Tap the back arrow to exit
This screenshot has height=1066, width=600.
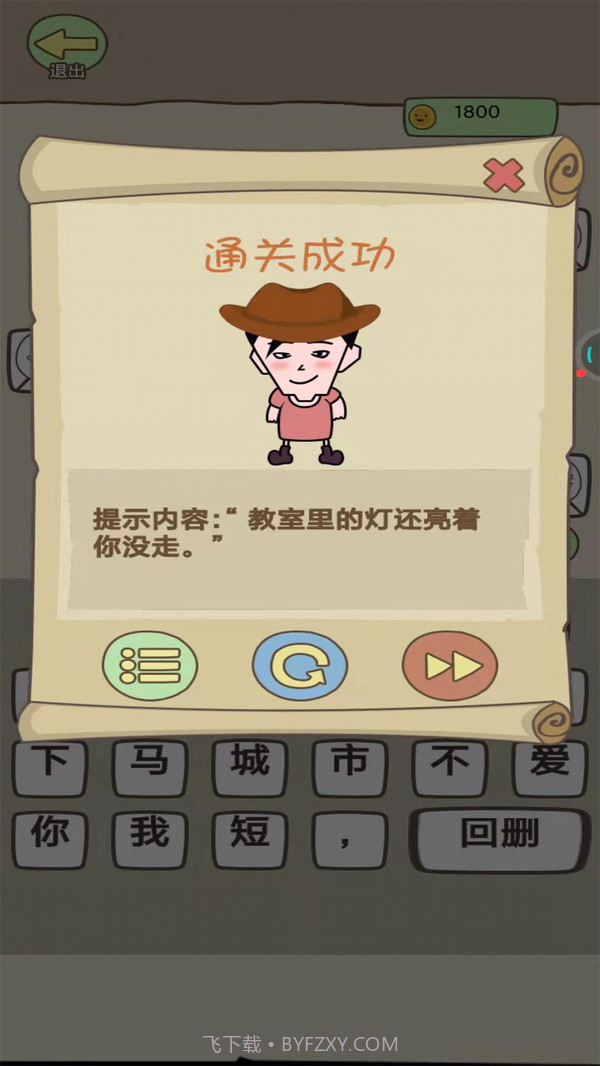[66, 44]
